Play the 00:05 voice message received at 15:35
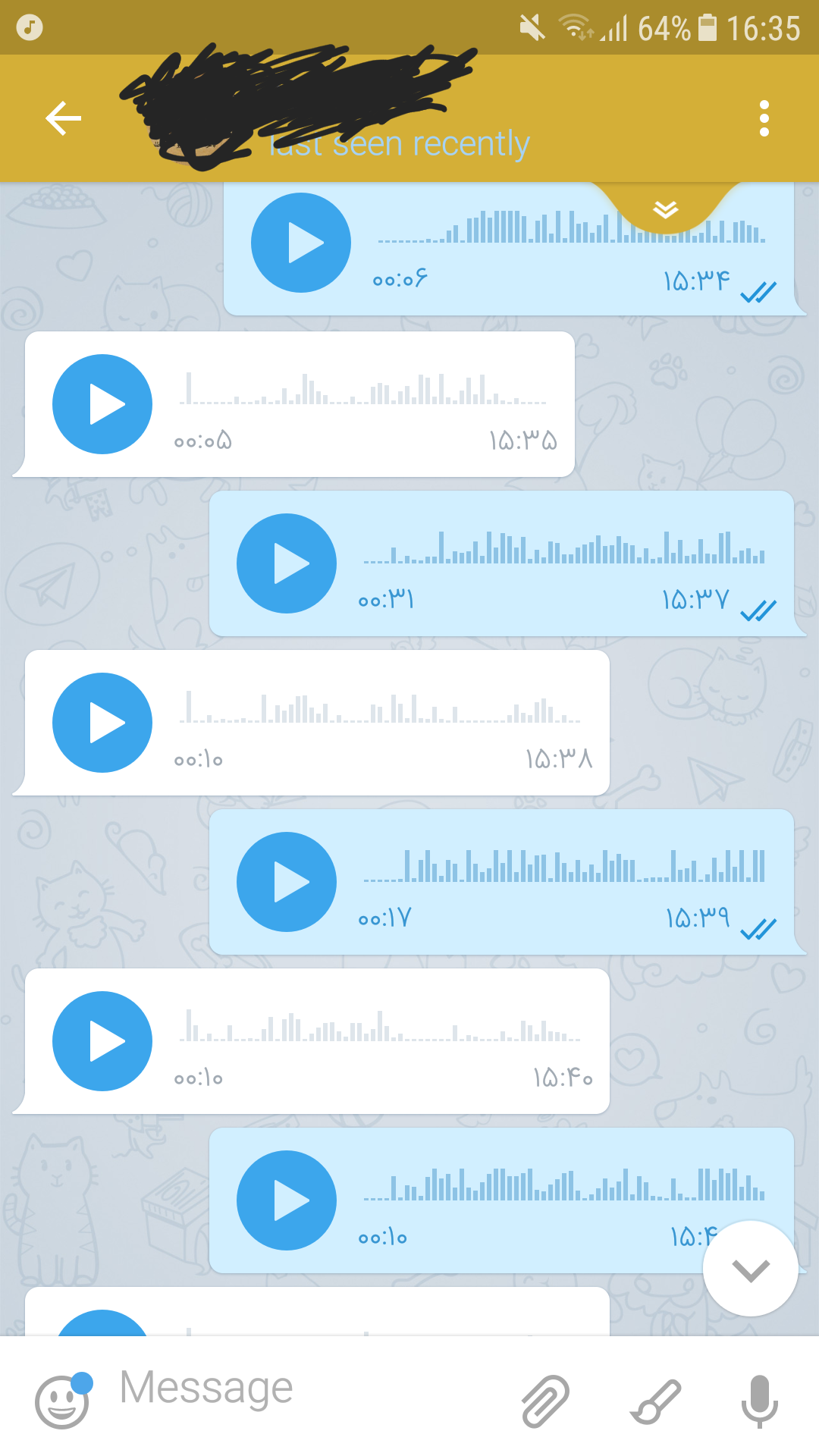 click(x=102, y=404)
